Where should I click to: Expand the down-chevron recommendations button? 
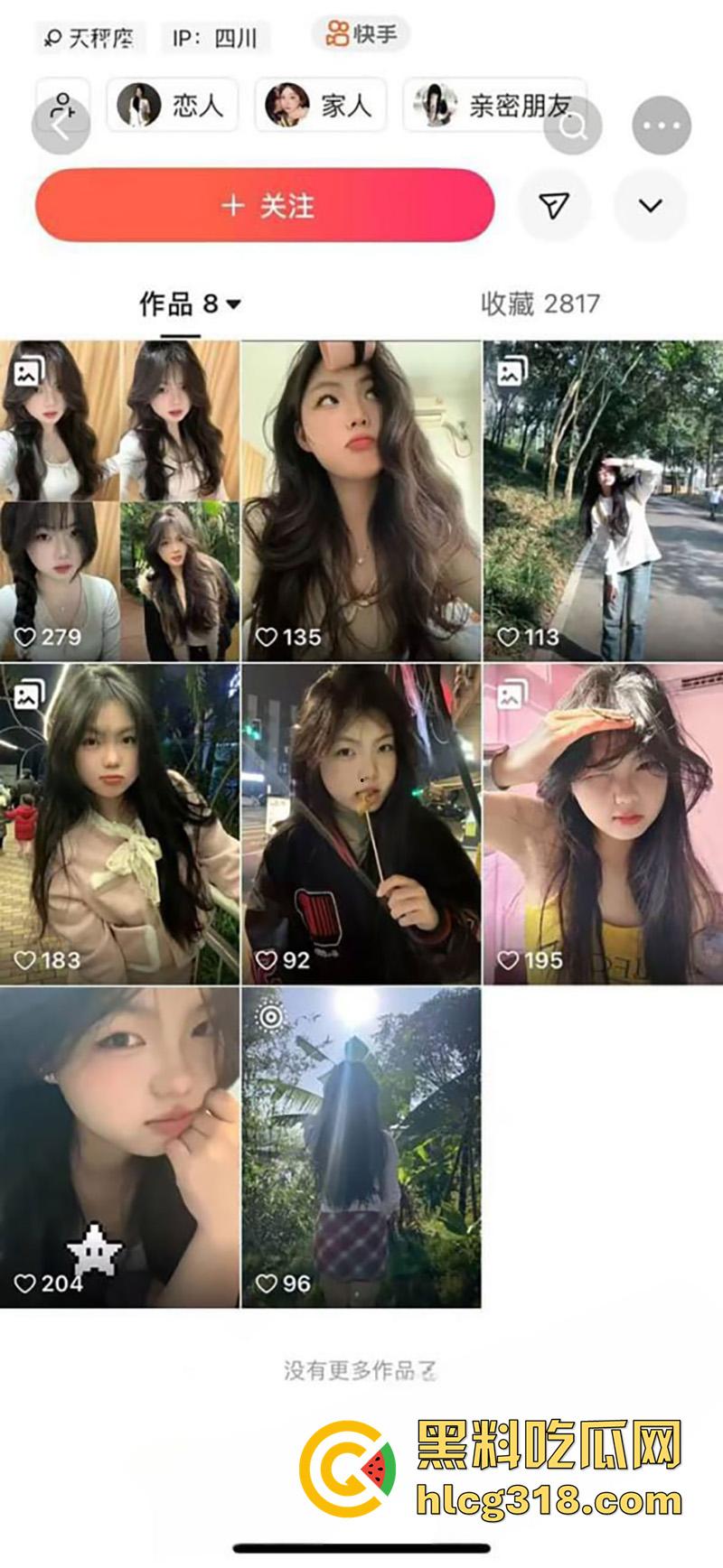[650, 205]
